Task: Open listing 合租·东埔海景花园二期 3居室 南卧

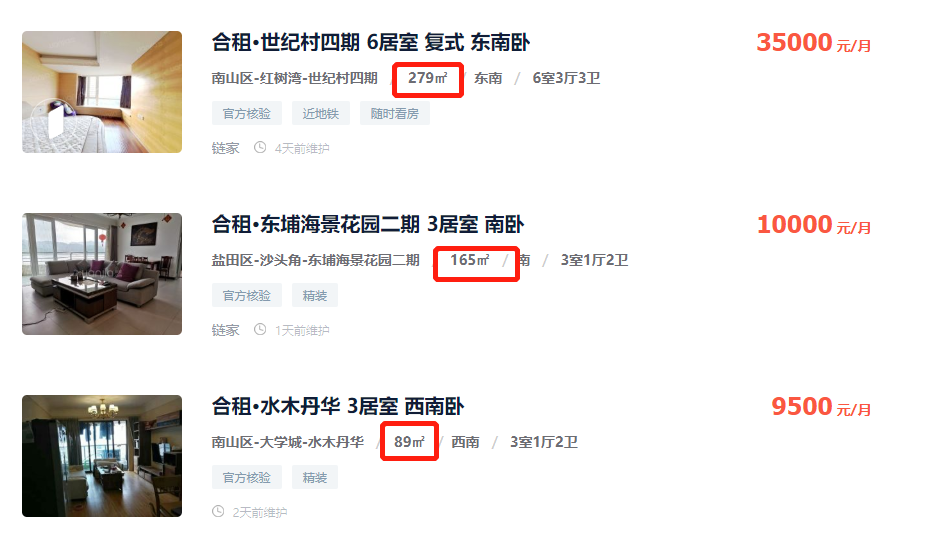Action: tap(368, 225)
